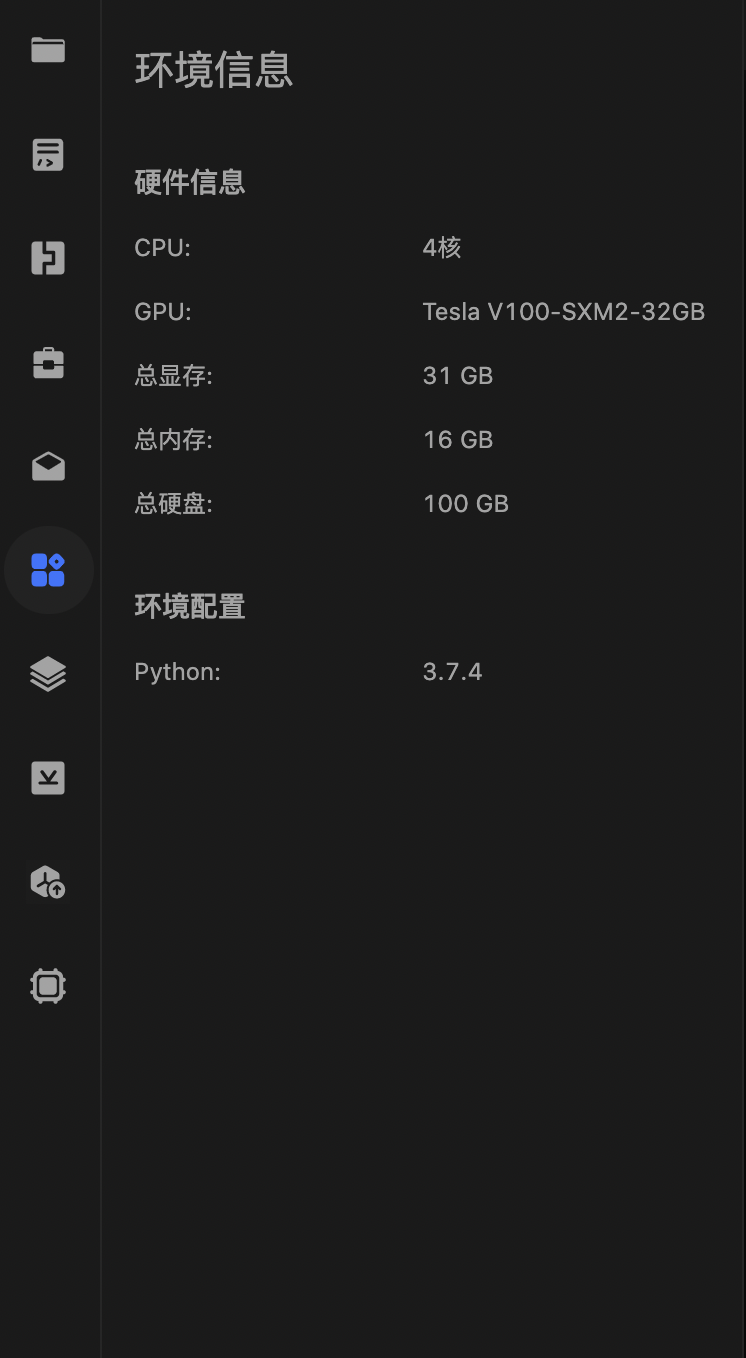Screen dimensions: 746x1358
Task: Open the stacked layers panel
Action: tap(48, 674)
